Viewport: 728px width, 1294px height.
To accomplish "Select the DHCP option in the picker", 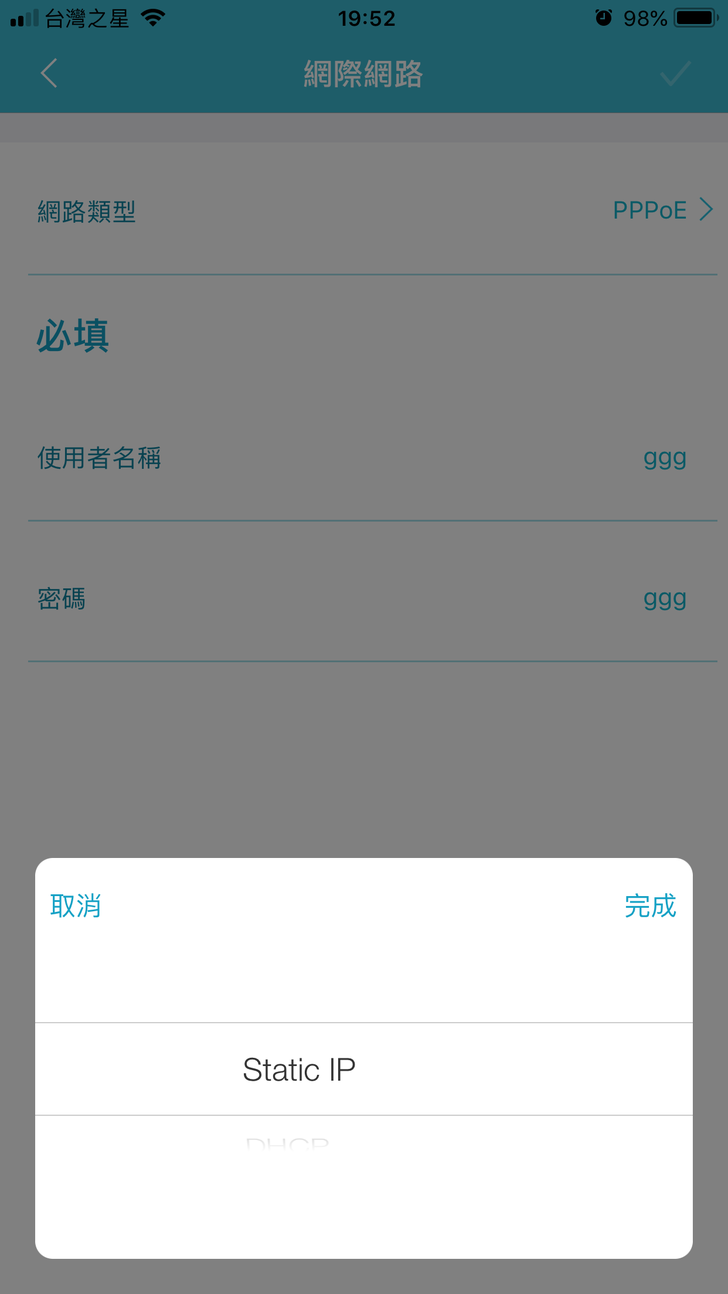I will point(288,1145).
